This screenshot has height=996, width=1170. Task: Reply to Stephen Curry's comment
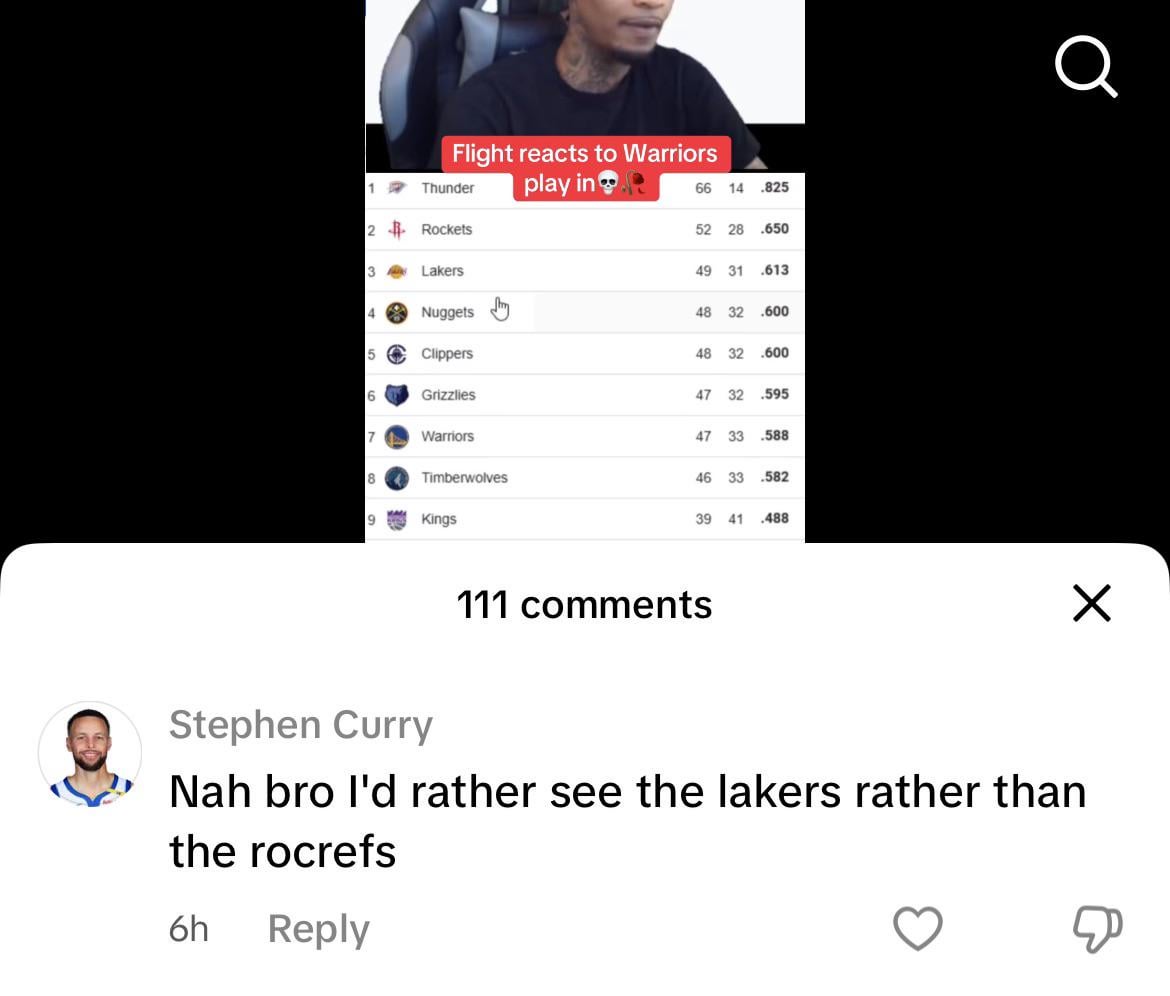318,929
